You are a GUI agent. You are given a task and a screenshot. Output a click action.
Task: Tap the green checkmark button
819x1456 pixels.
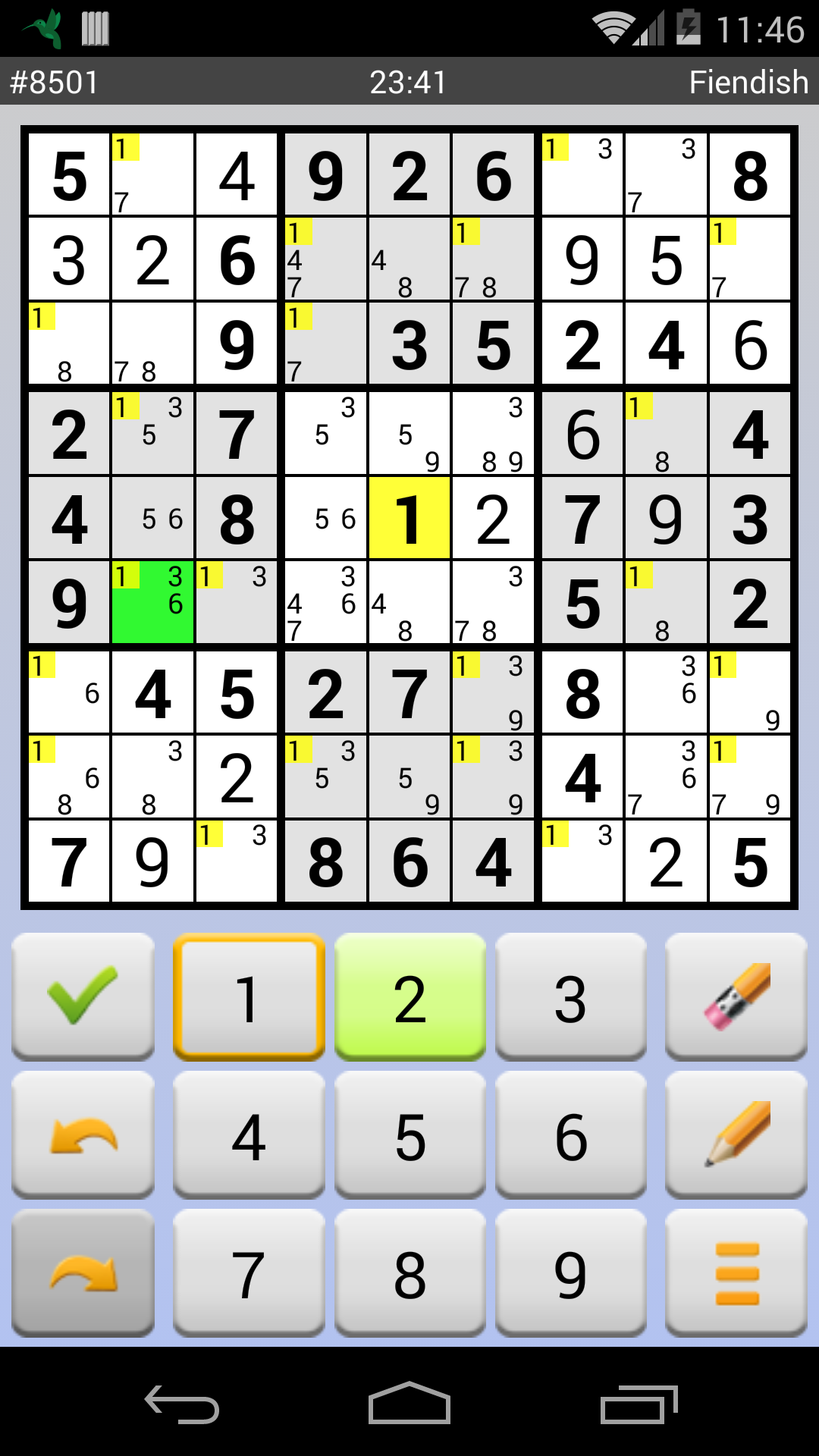(83, 995)
